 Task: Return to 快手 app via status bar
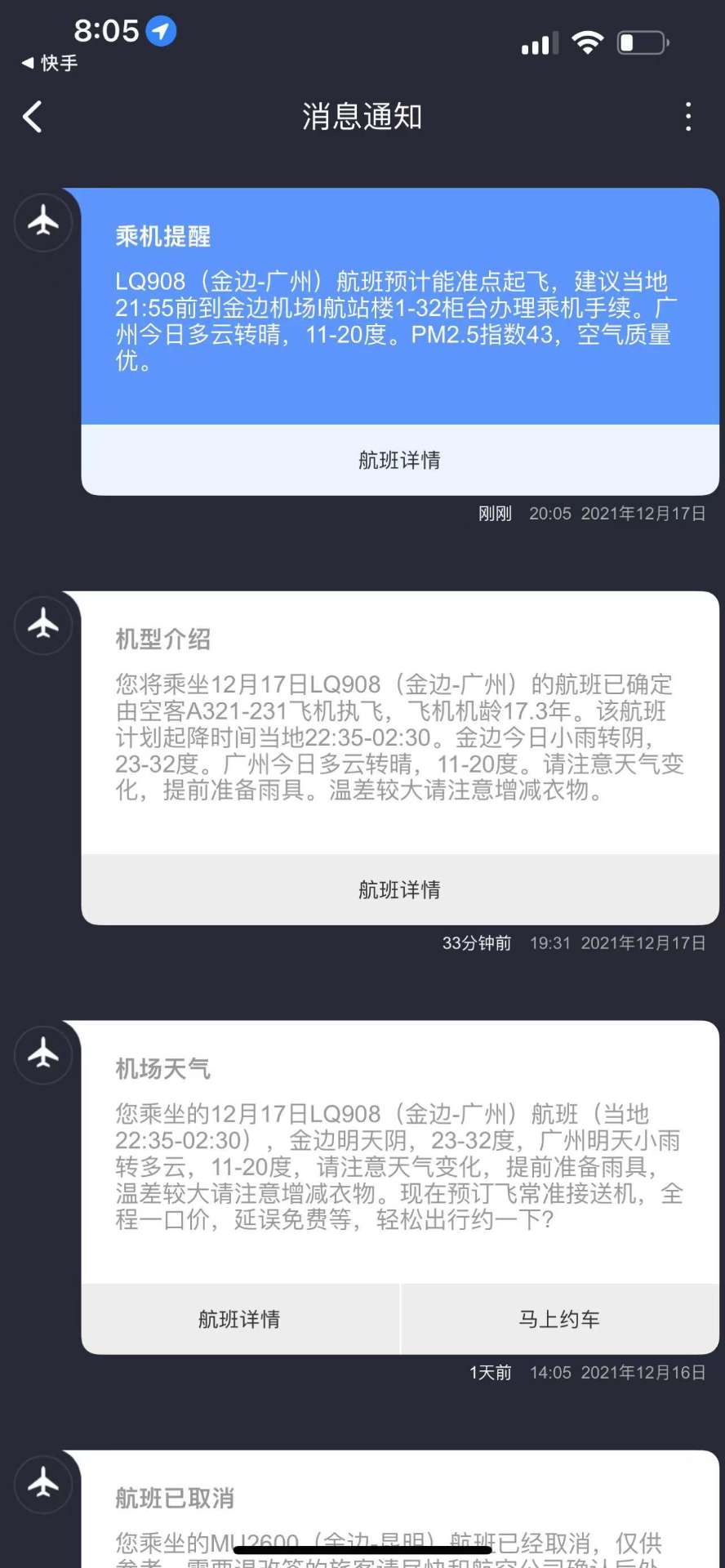coord(50,63)
